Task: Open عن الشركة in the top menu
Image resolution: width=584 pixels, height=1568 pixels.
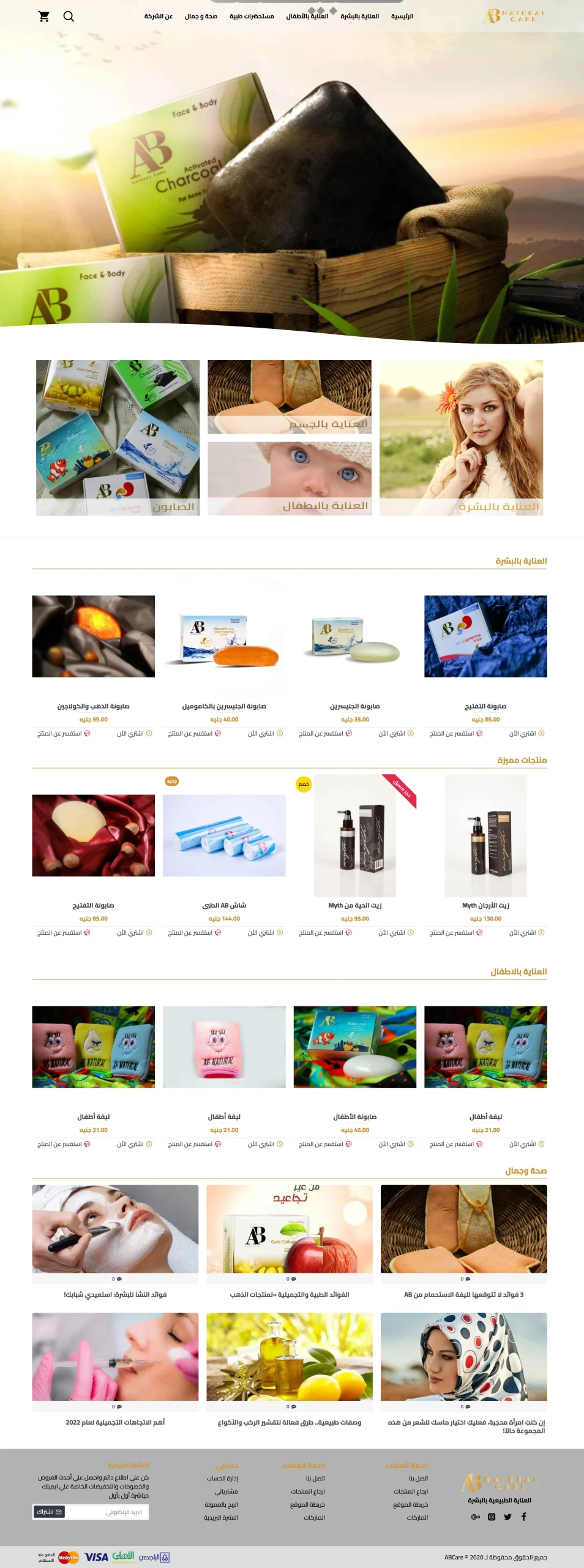Action: [158, 17]
